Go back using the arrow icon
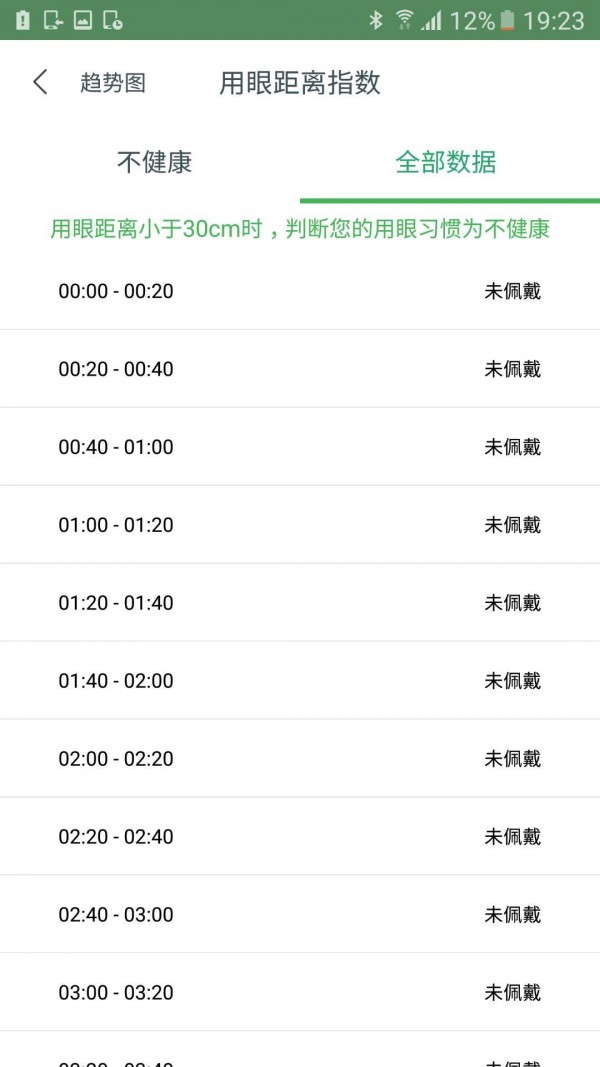600x1067 pixels. pos(40,82)
